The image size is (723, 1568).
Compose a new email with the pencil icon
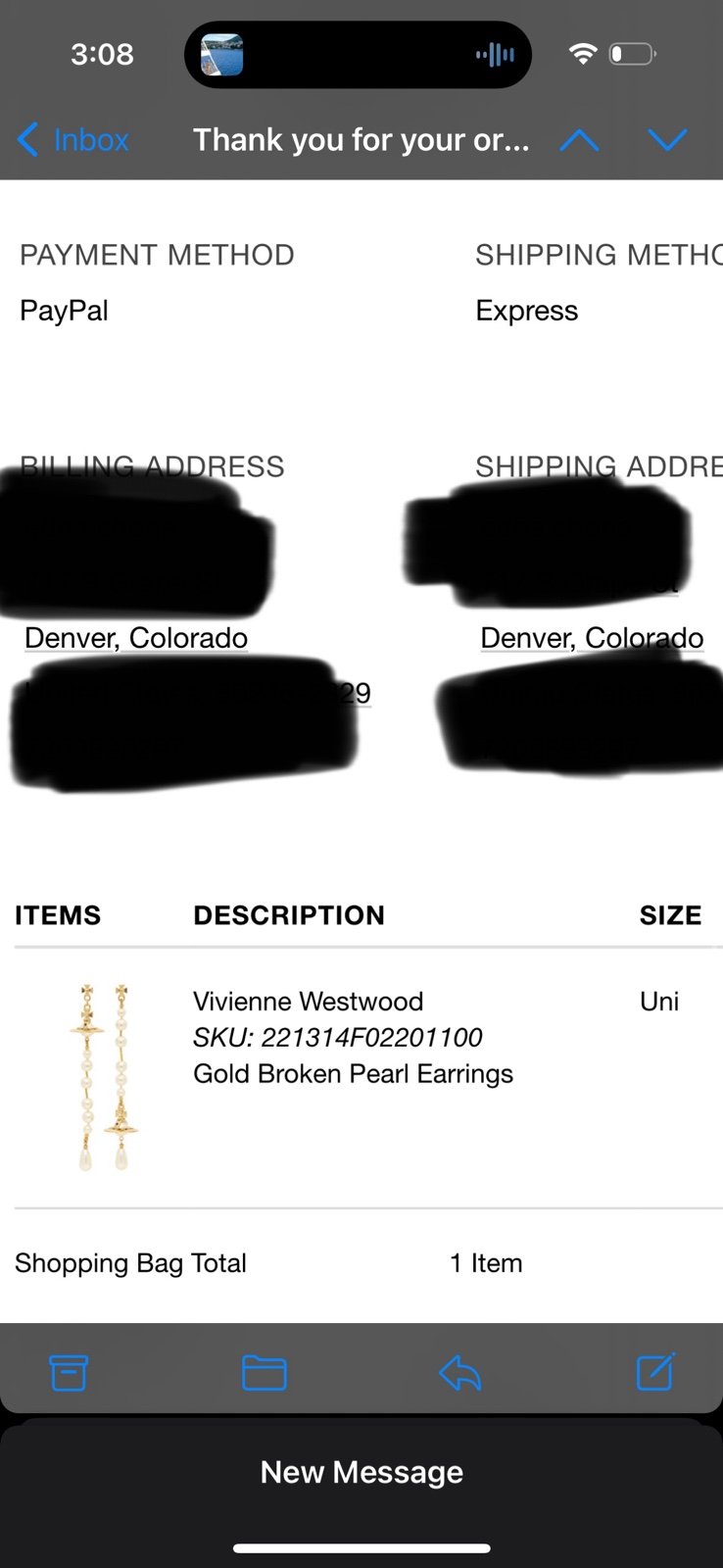(x=655, y=1372)
